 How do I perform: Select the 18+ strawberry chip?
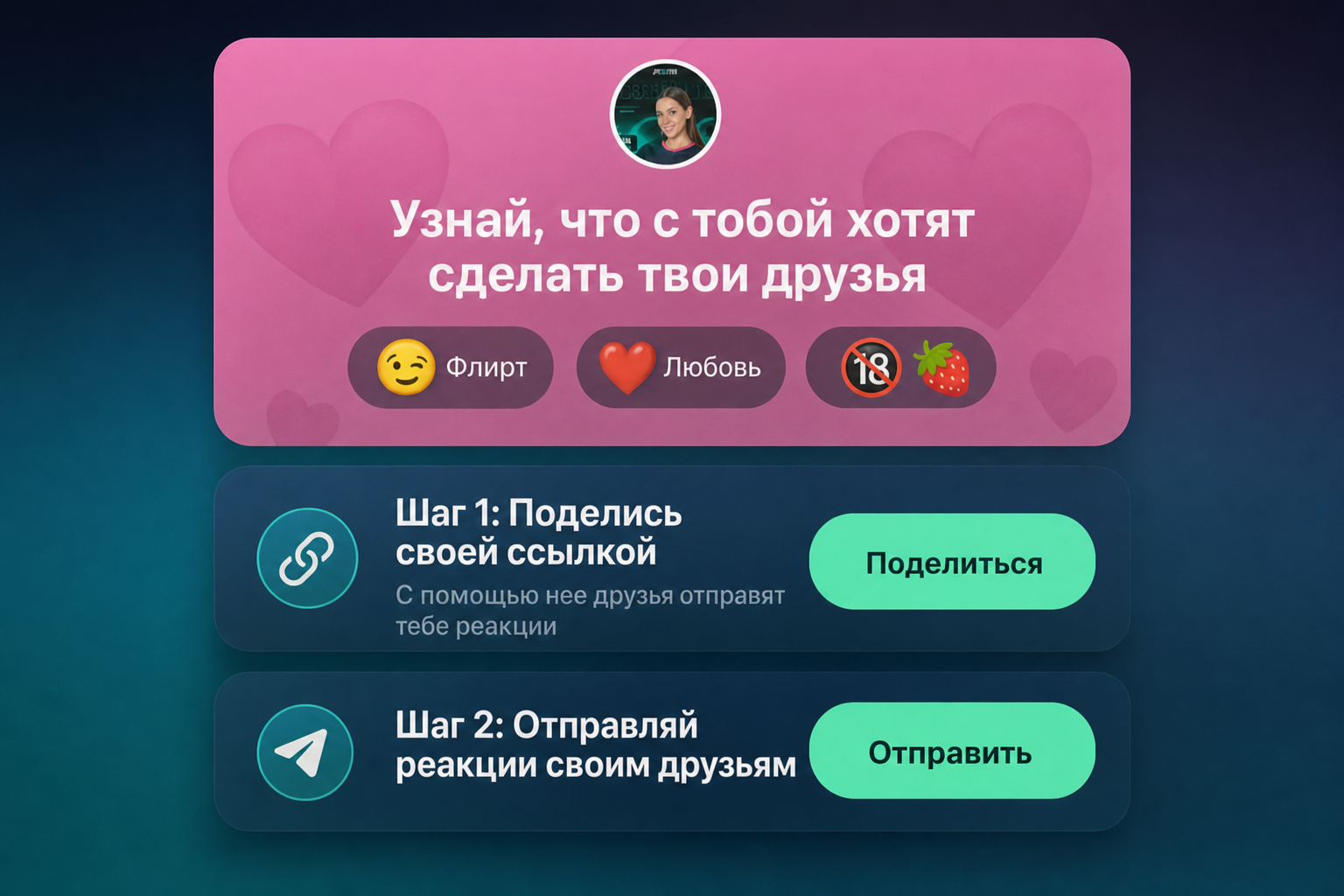pyautogui.click(x=901, y=367)
